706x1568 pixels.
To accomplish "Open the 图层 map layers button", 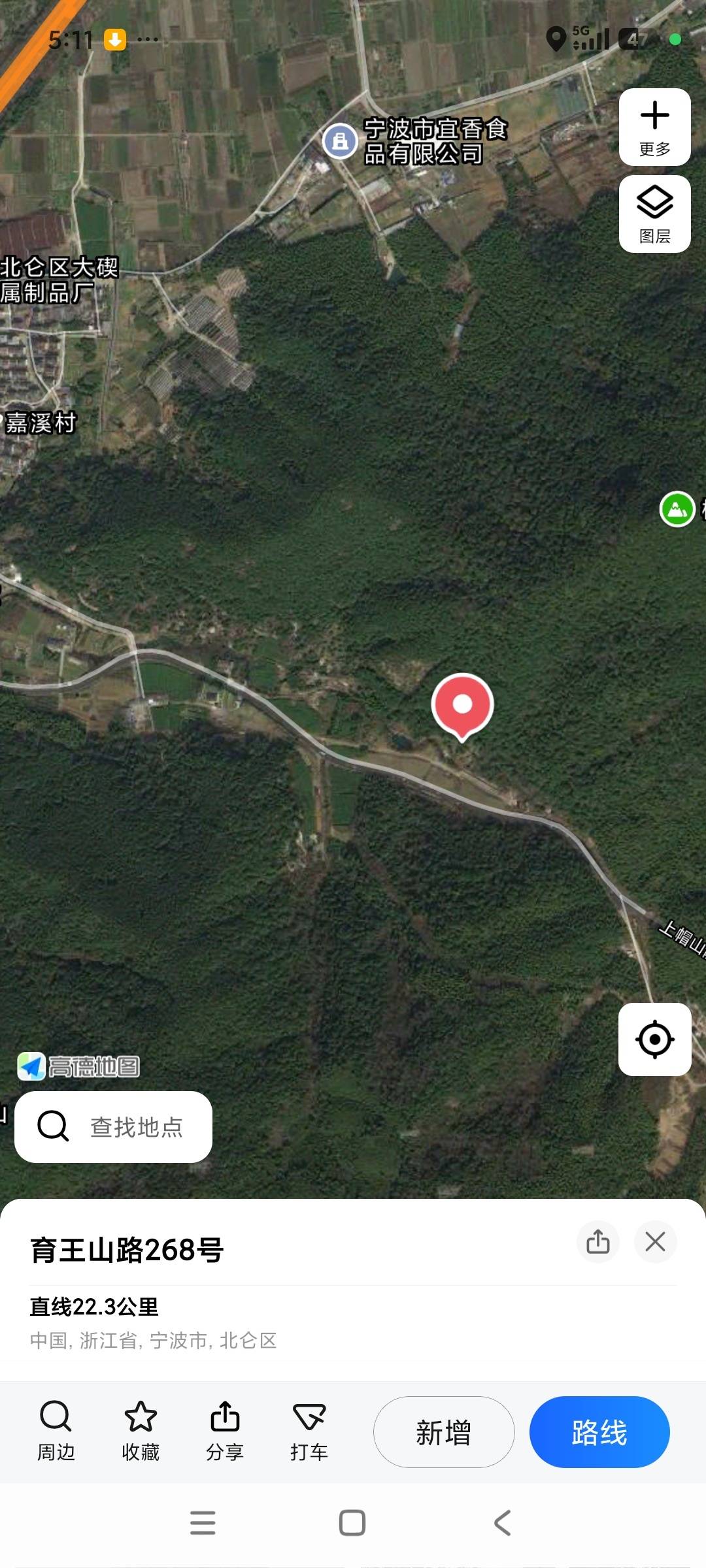I will click(x=654, y=214).
